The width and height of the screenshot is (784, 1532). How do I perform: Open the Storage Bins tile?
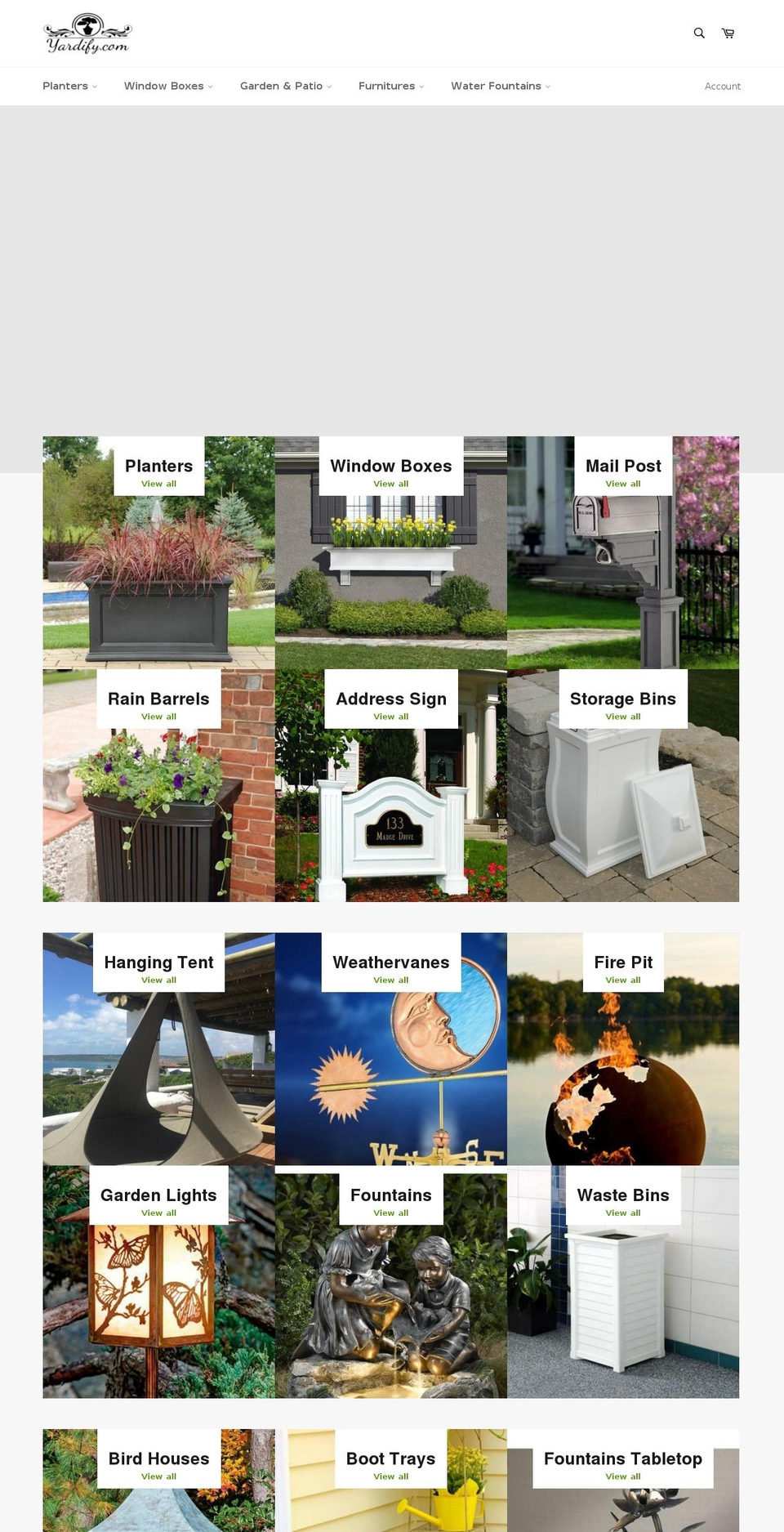pyautogui.click(x=623, y=785)
